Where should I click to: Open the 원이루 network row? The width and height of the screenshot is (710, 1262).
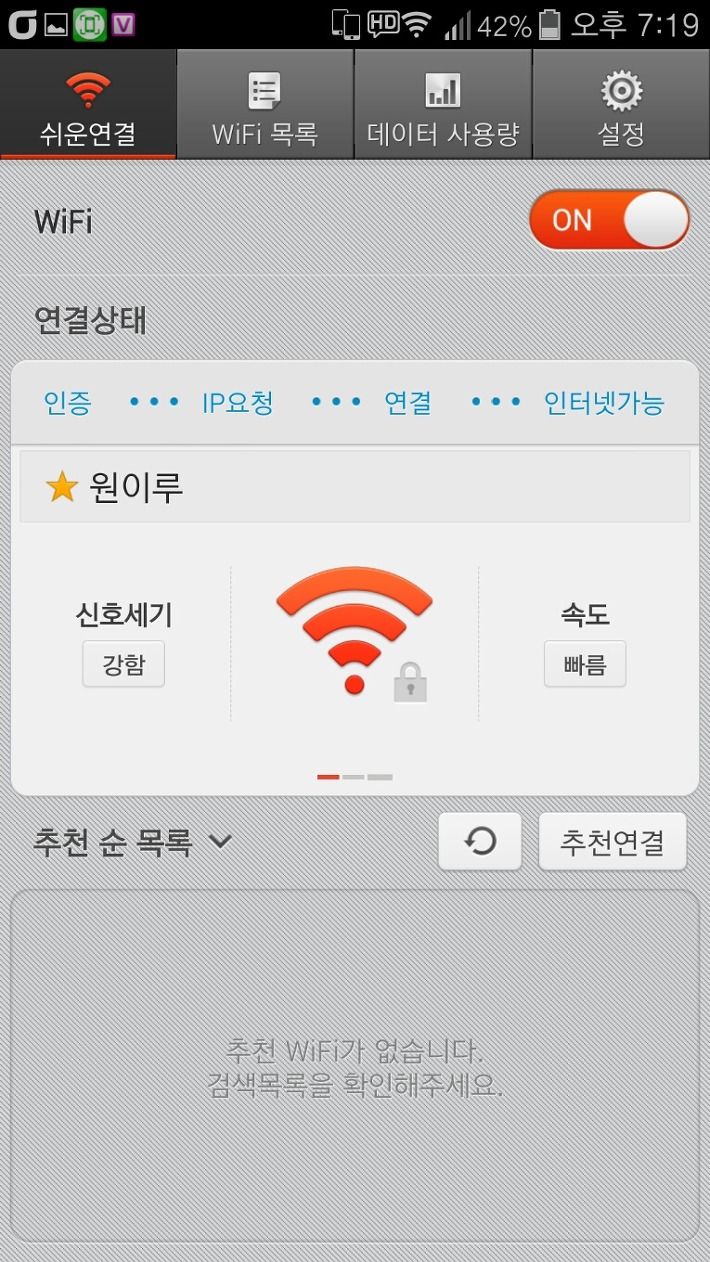click(355, 487)
